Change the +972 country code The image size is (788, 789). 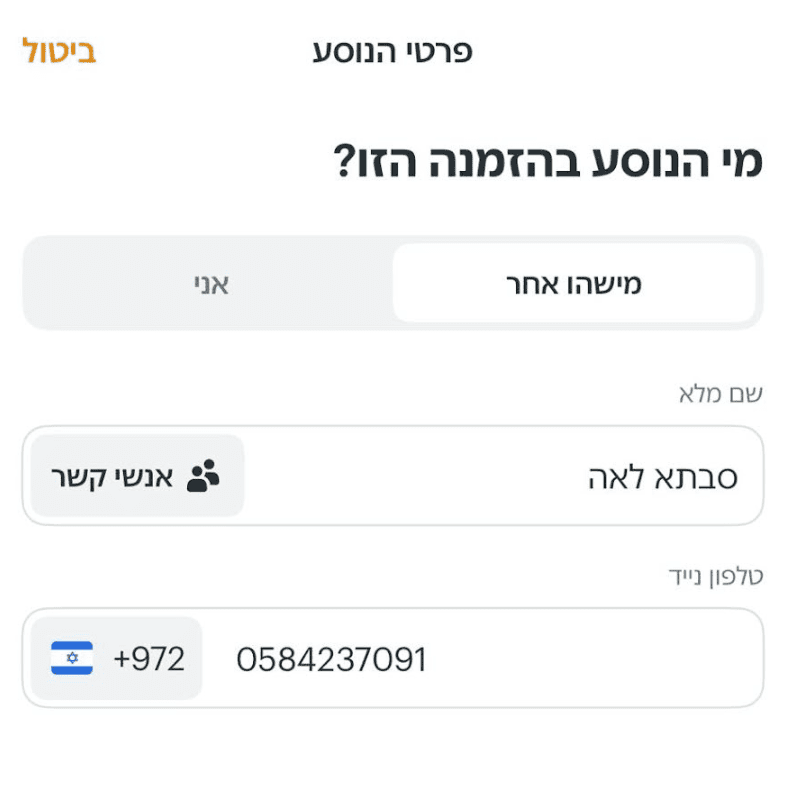pos(116,658)
